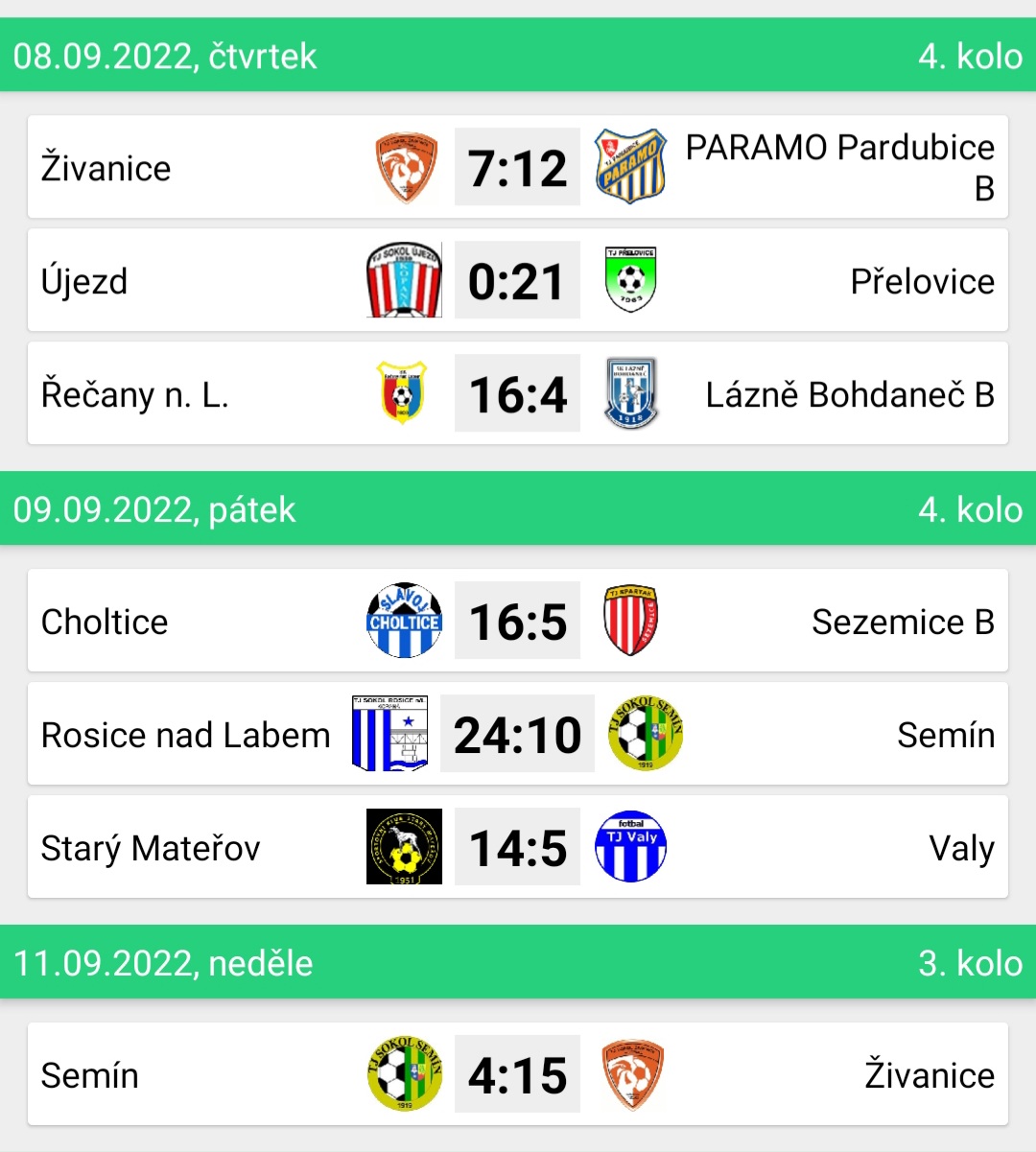Open the Újezd vs Přelovice match

click(517, 281)
